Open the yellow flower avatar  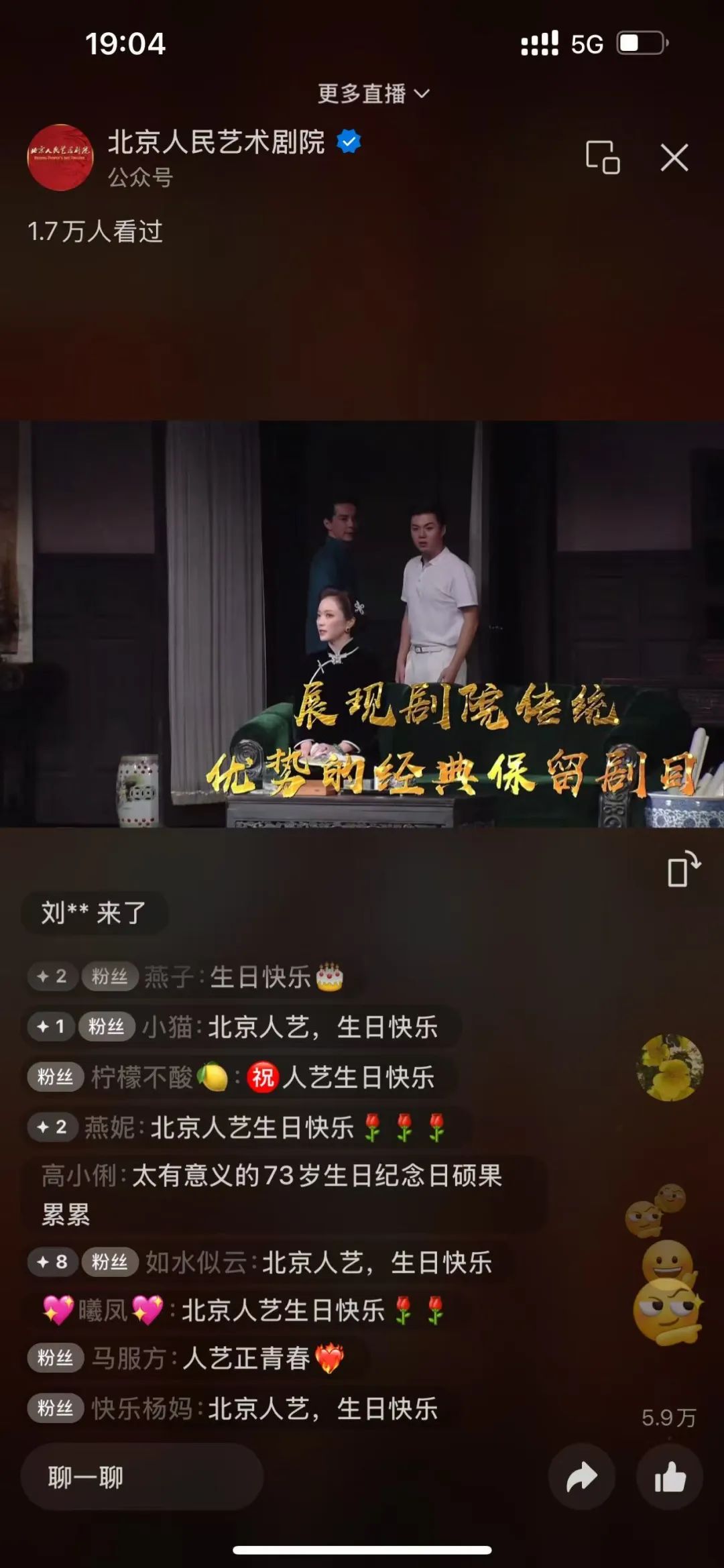tap(669, 1067)
